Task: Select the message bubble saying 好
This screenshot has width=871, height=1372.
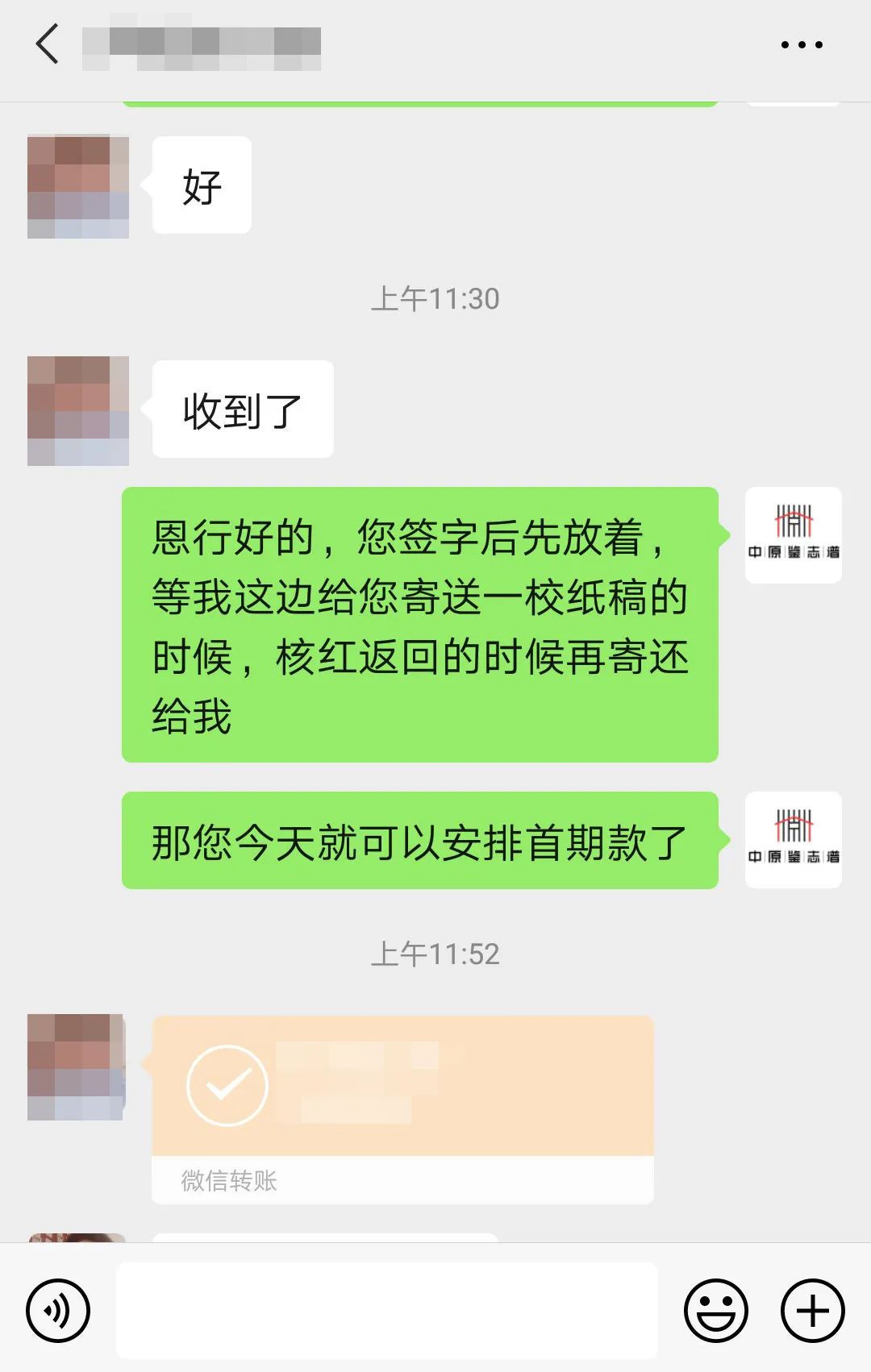Action: (201, 185)
